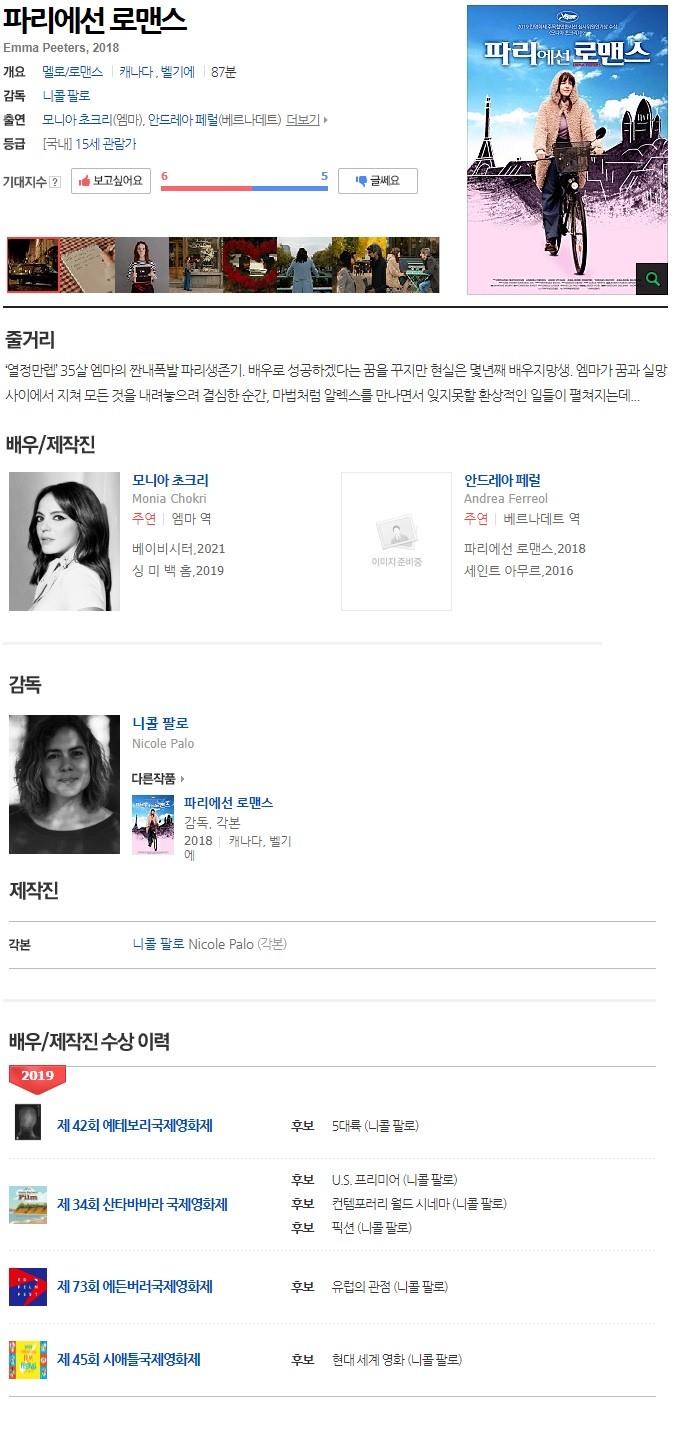Open the 멜로/로맨스 genre link
The width and height of the screenshot is (680, 1438).
tap(72, 72)
